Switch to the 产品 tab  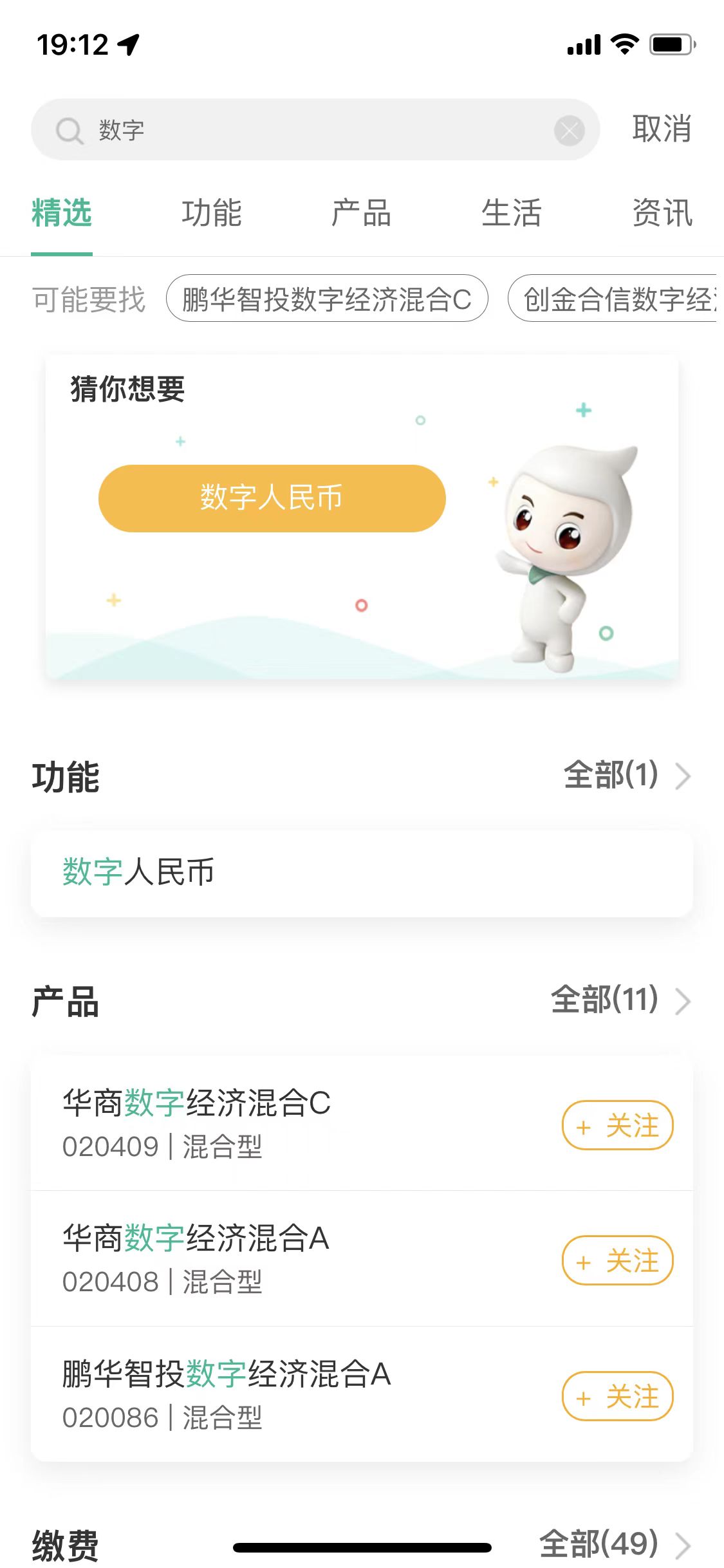[362, 213]
